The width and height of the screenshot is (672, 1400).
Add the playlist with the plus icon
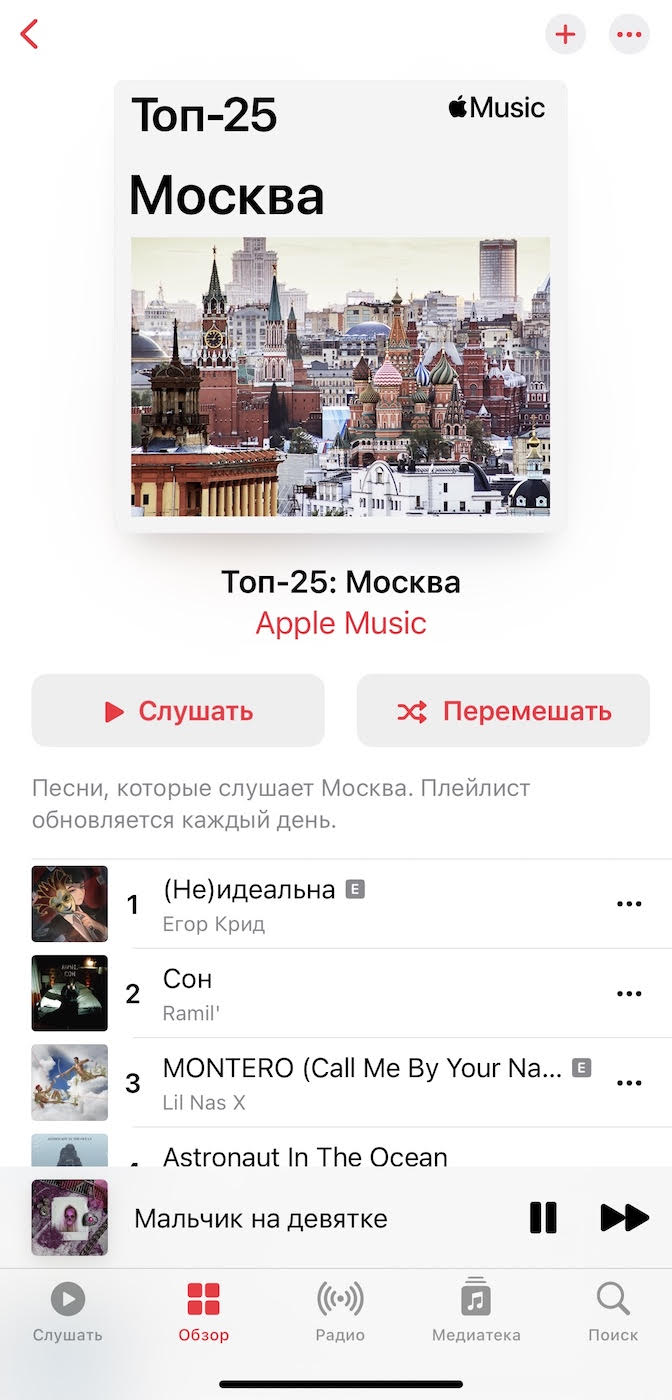(x=565, y=34)
